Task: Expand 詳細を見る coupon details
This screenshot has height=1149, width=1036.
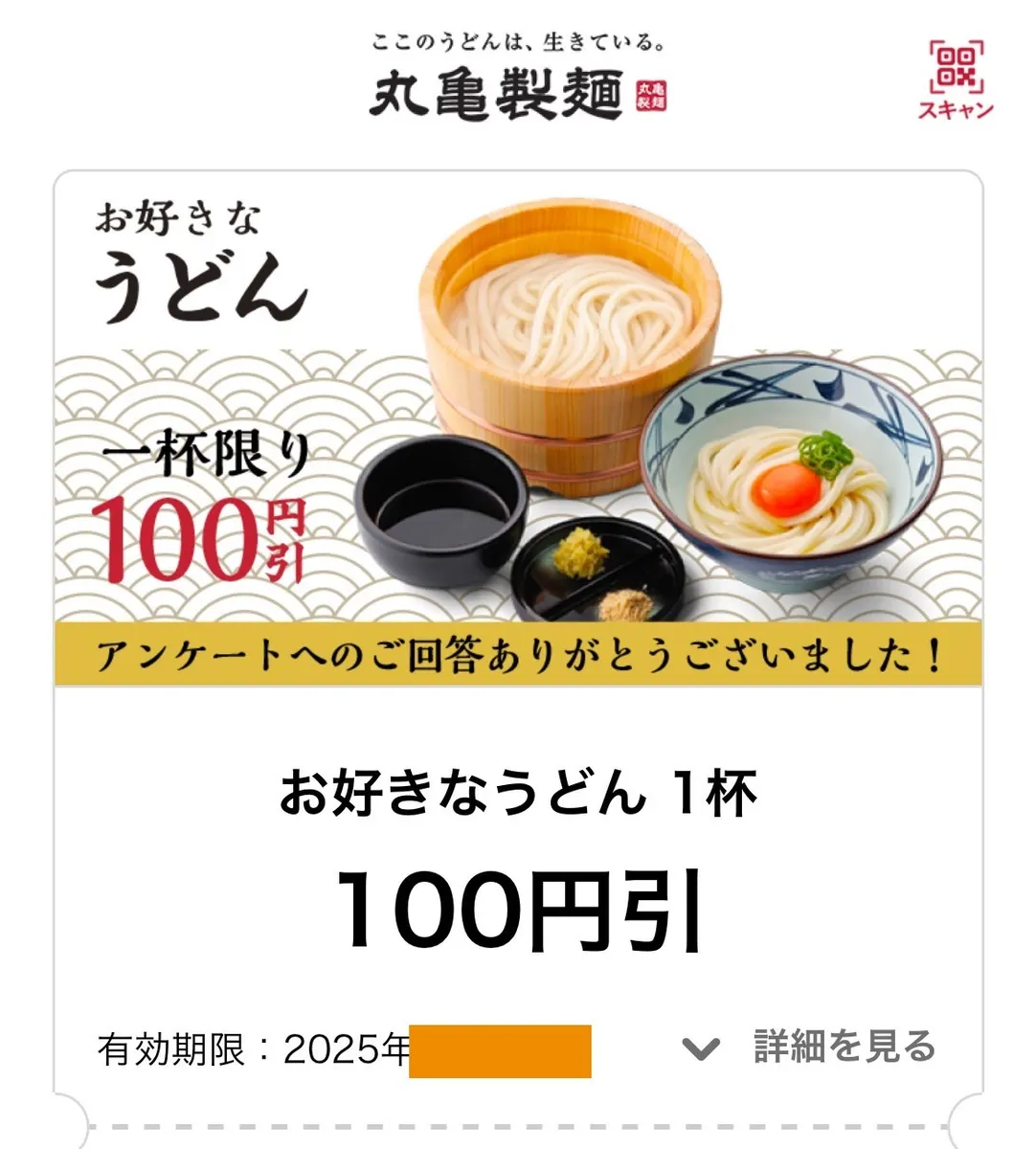Action: 809,1047
